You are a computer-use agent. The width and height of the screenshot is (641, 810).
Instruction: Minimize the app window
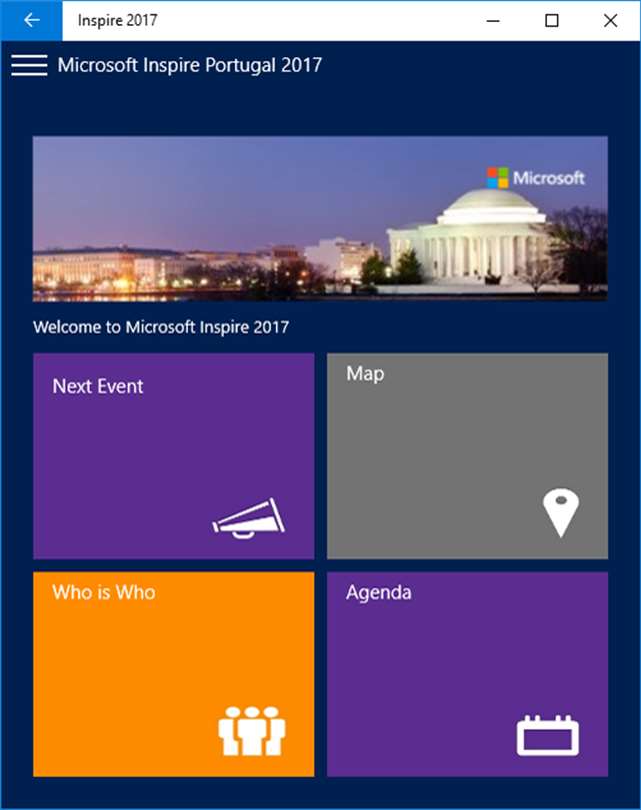(492, 20)
